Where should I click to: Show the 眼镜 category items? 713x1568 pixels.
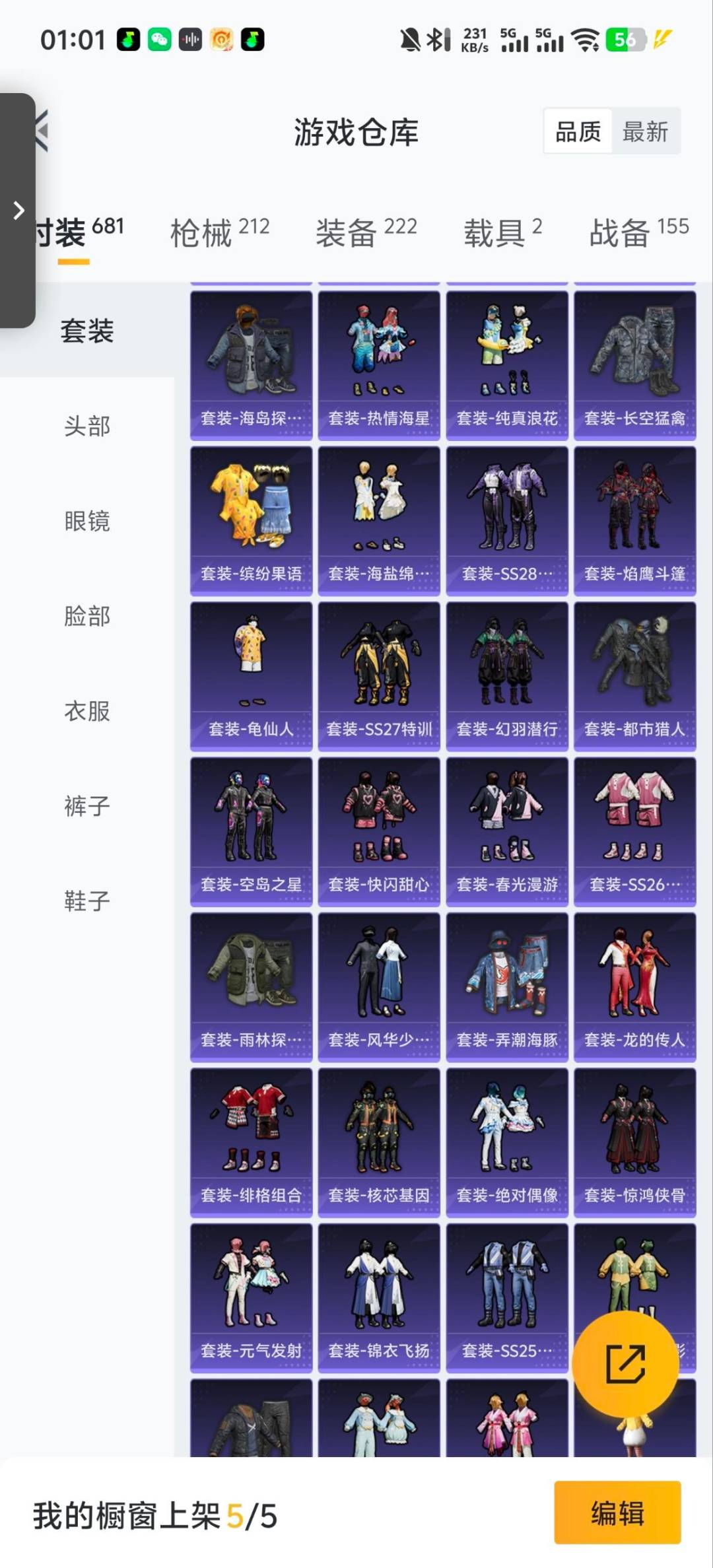(87, 522)
